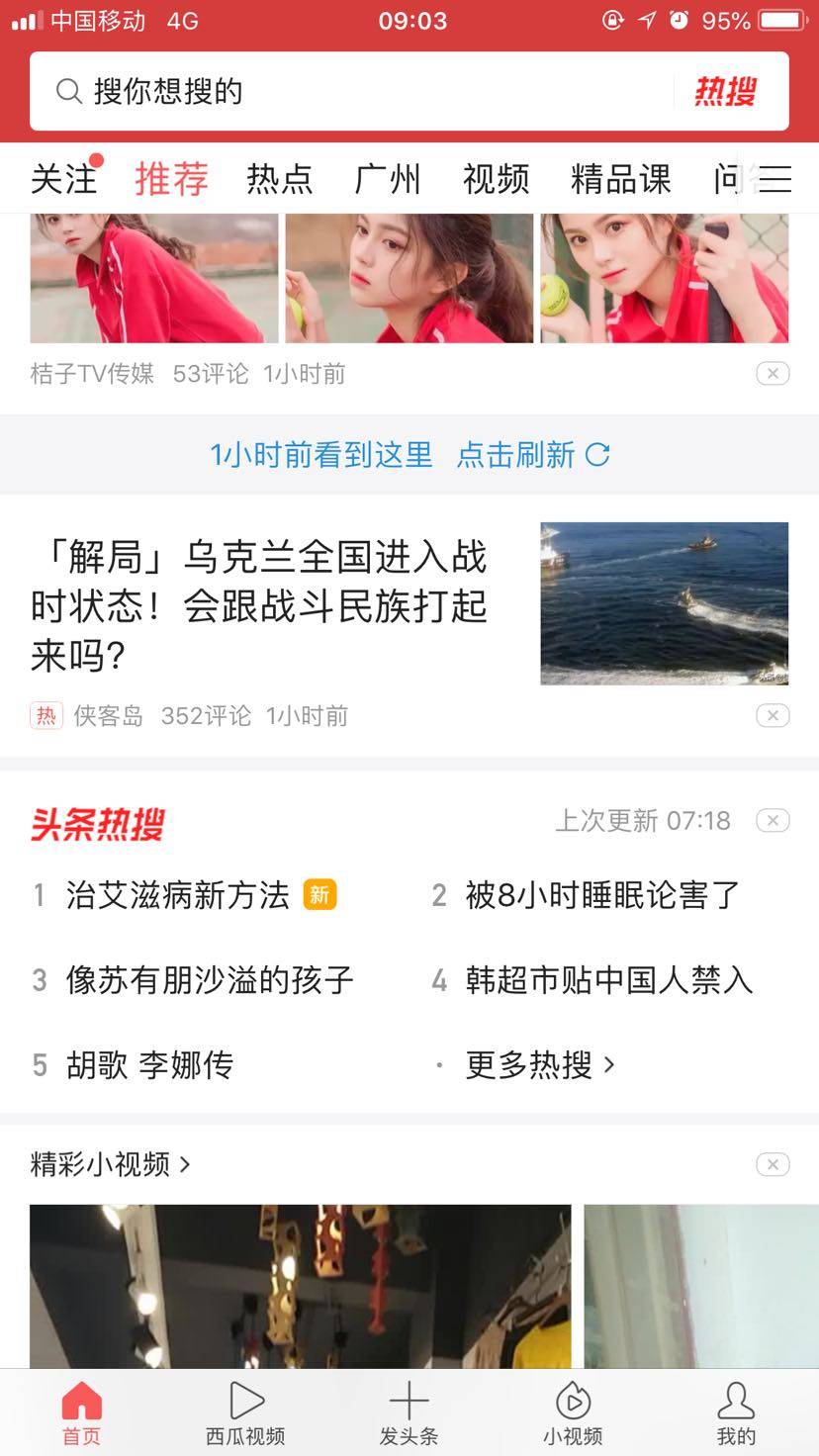Open the 精彩小视频 section

click(x=110, y=1164)
